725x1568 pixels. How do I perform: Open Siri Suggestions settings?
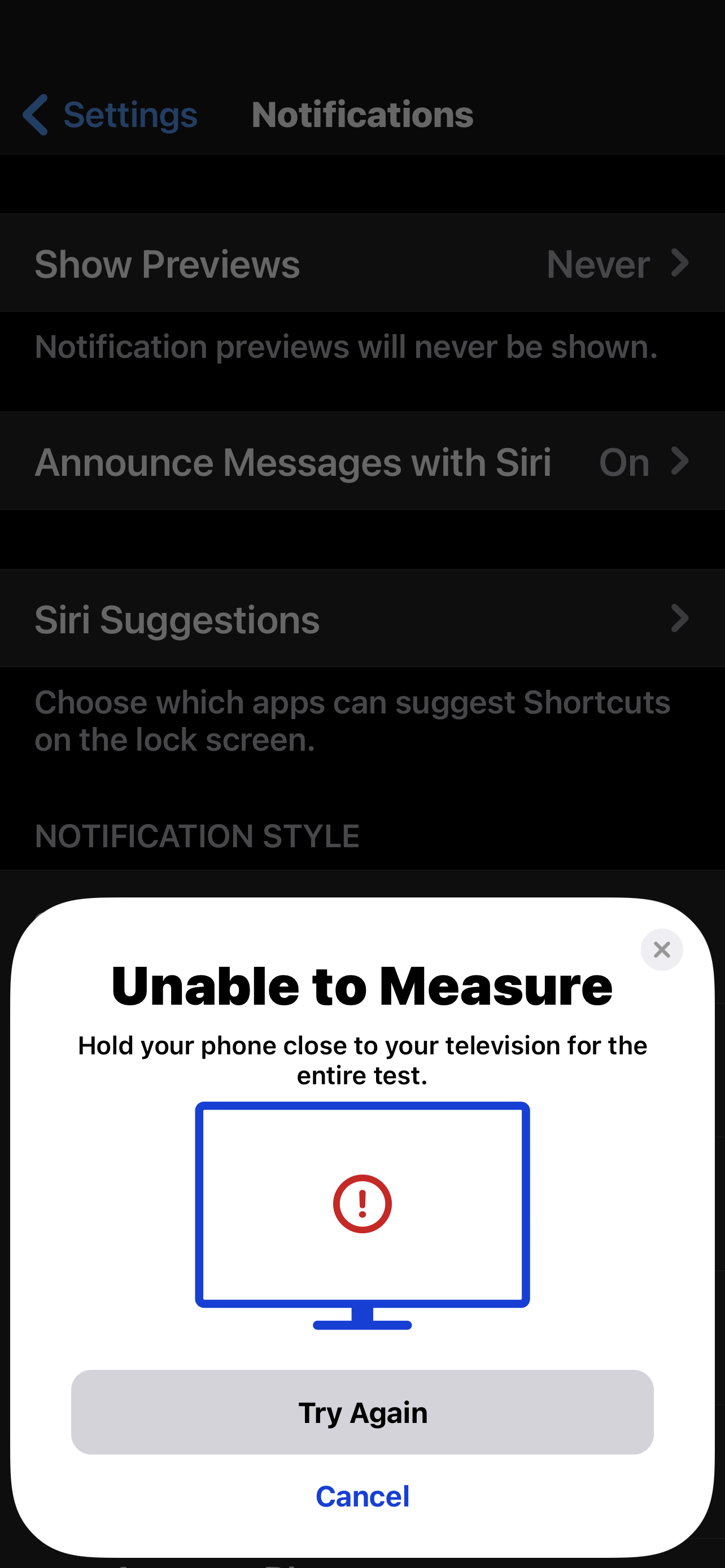(362, 619)
